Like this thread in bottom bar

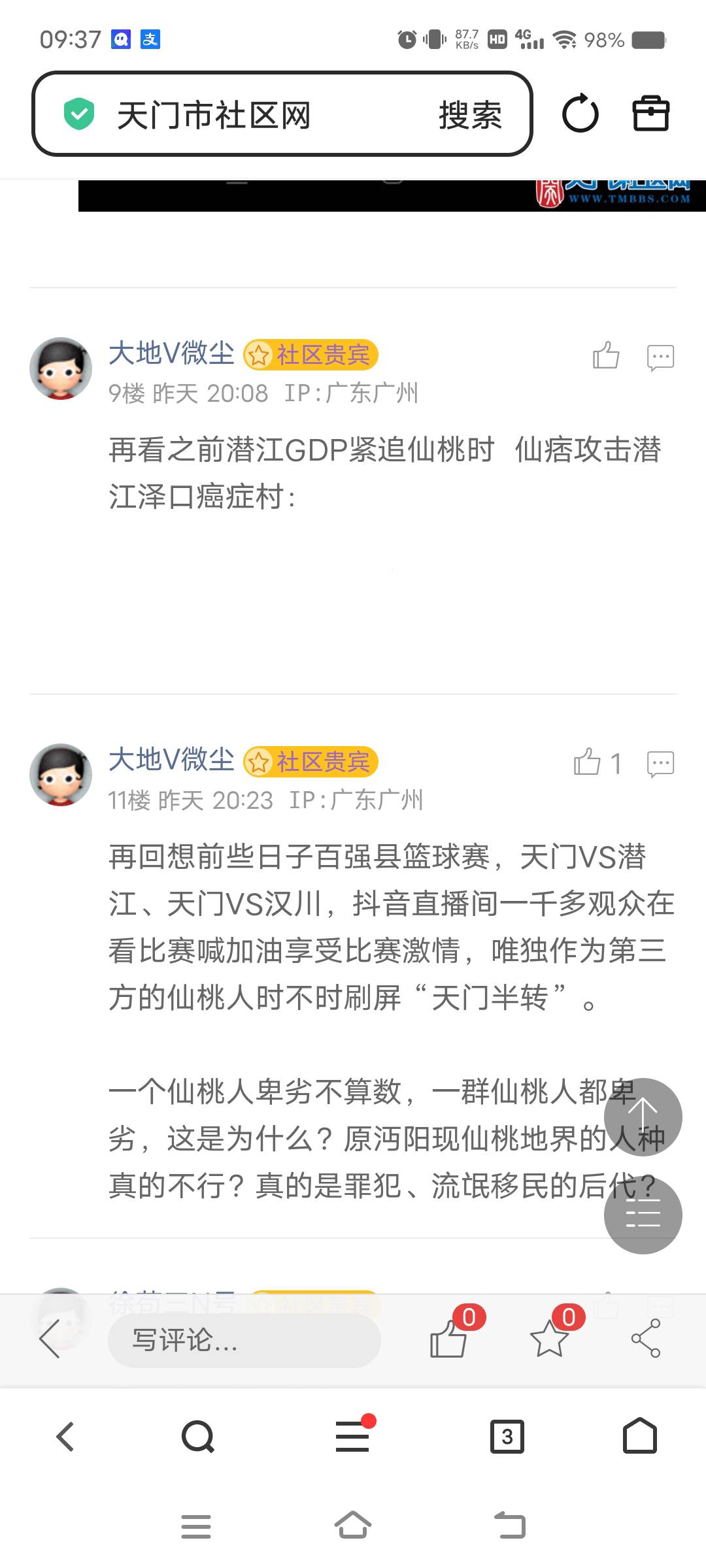[448, 1339]
